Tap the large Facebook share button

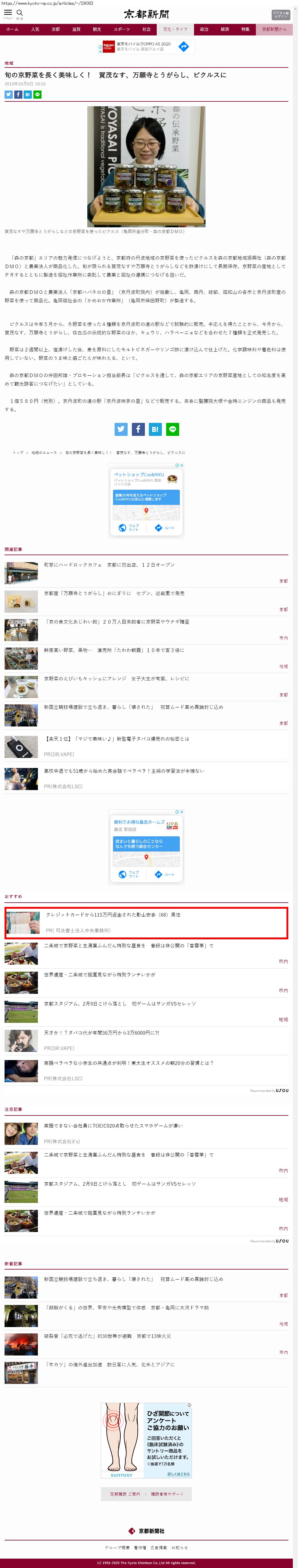(138, 429)
